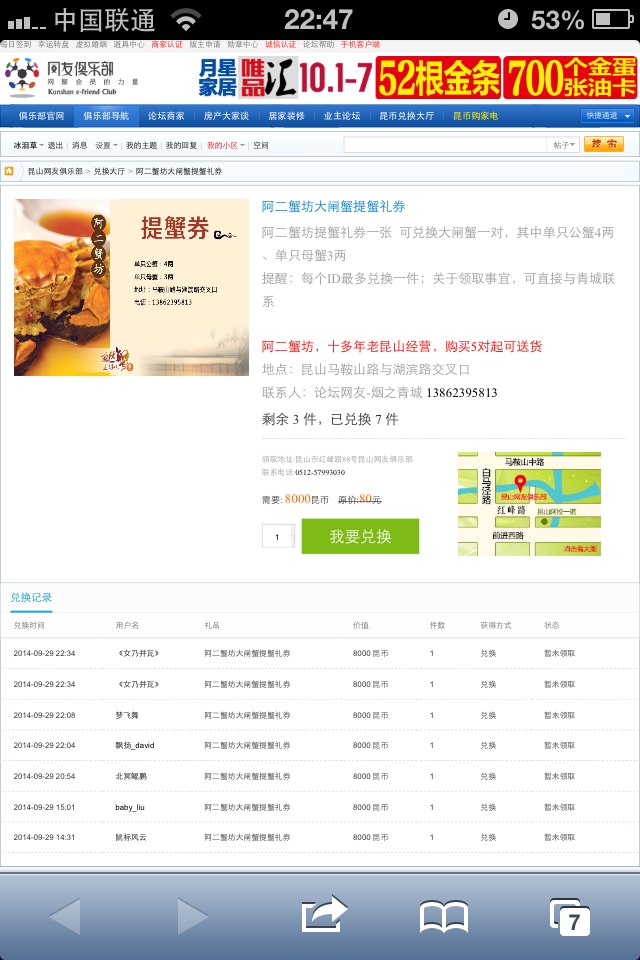The image size is (640, 960).
Task: Open the 阿二蟹坊大闸蟹提蟹礼券 title link
Action: 333,207
